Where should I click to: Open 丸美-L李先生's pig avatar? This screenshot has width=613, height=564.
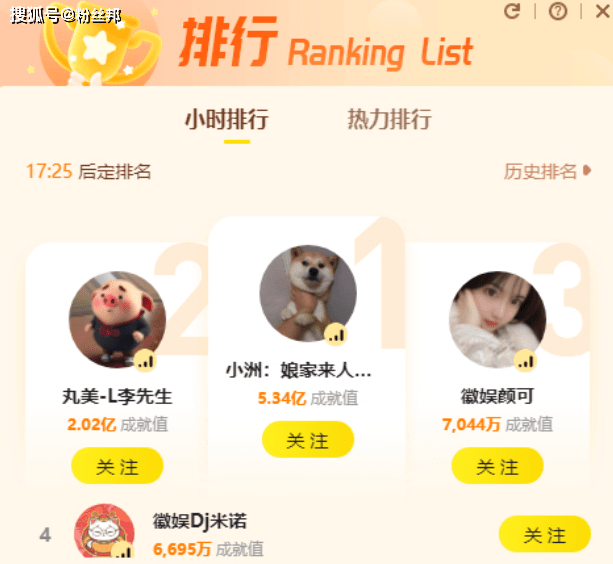[116, 320]
